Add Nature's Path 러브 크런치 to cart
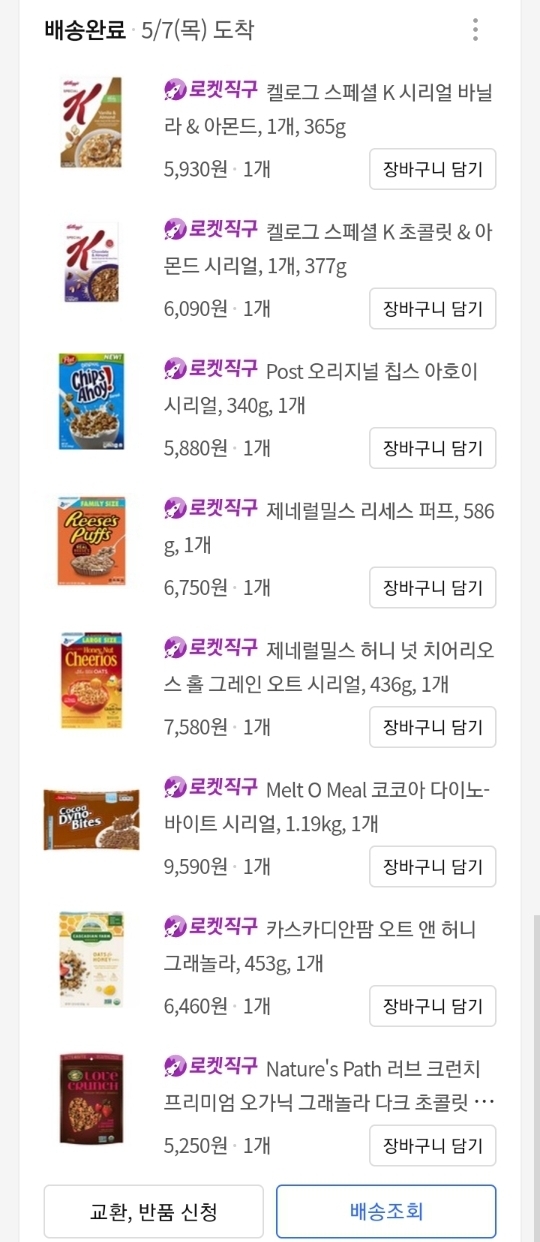The image size is (540, 1242). pos(433,1145)
